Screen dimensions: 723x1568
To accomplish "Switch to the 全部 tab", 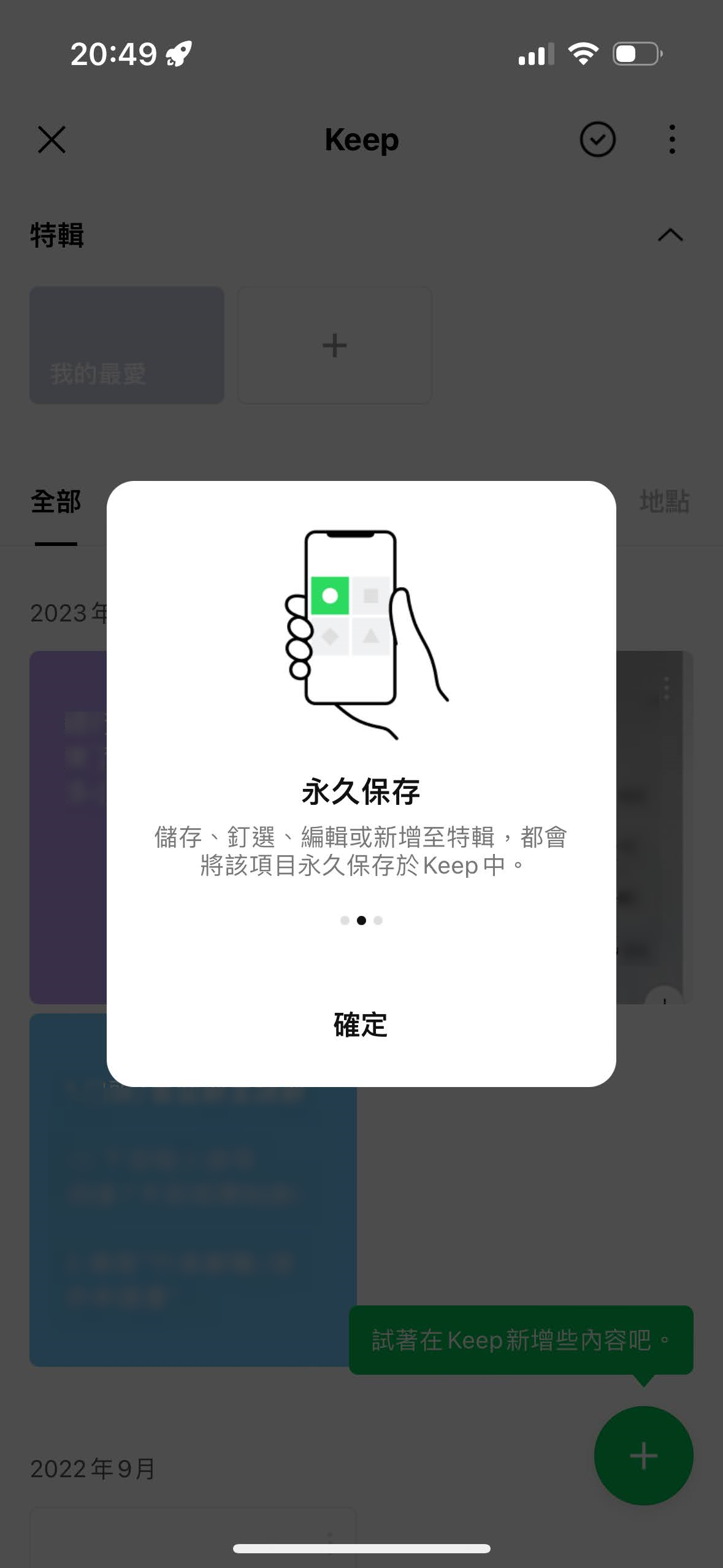I will pos(56,502).
